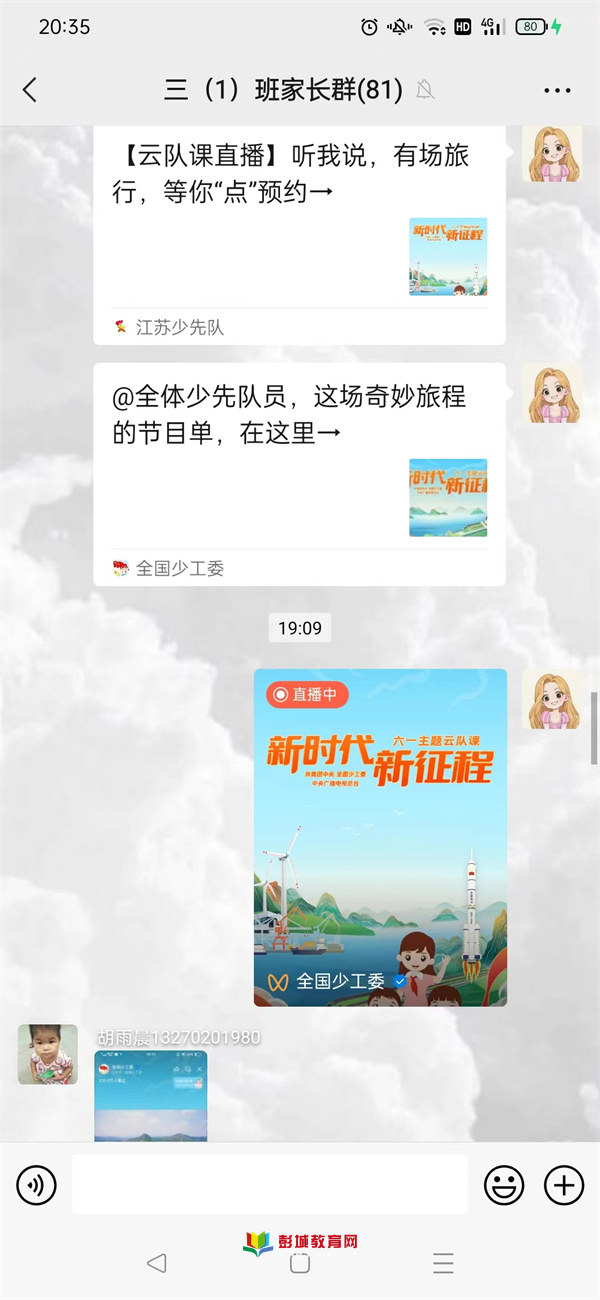This screenshot has height=1300, width=600.
Task: Switch to voice message input
Action: point(37,1186)
